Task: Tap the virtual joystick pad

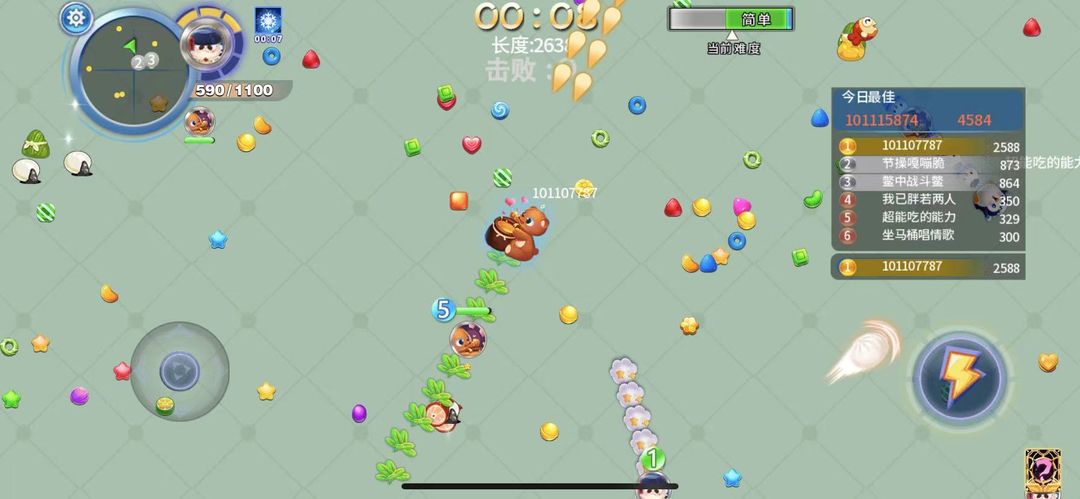Action: [x=179, y=371]
